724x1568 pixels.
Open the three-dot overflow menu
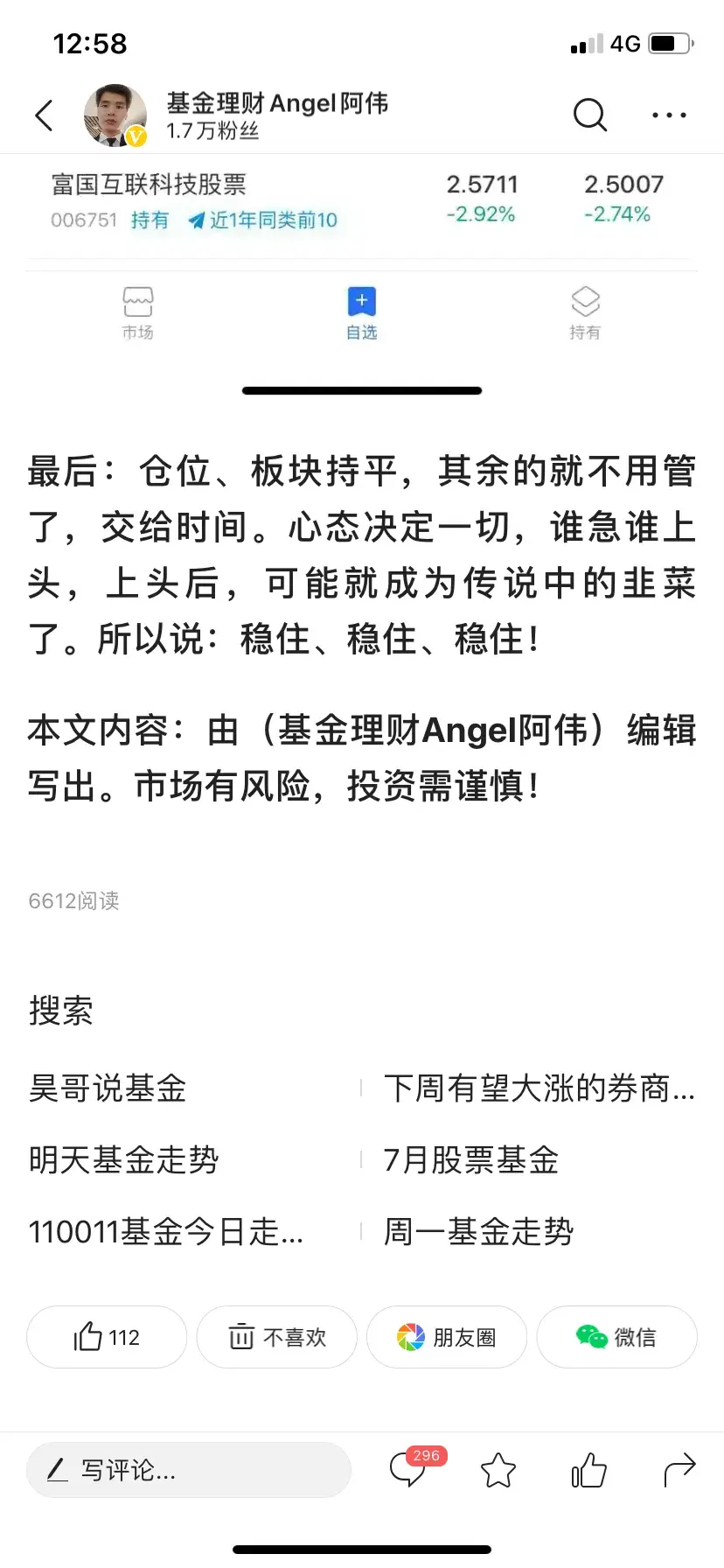coord(670,115)
